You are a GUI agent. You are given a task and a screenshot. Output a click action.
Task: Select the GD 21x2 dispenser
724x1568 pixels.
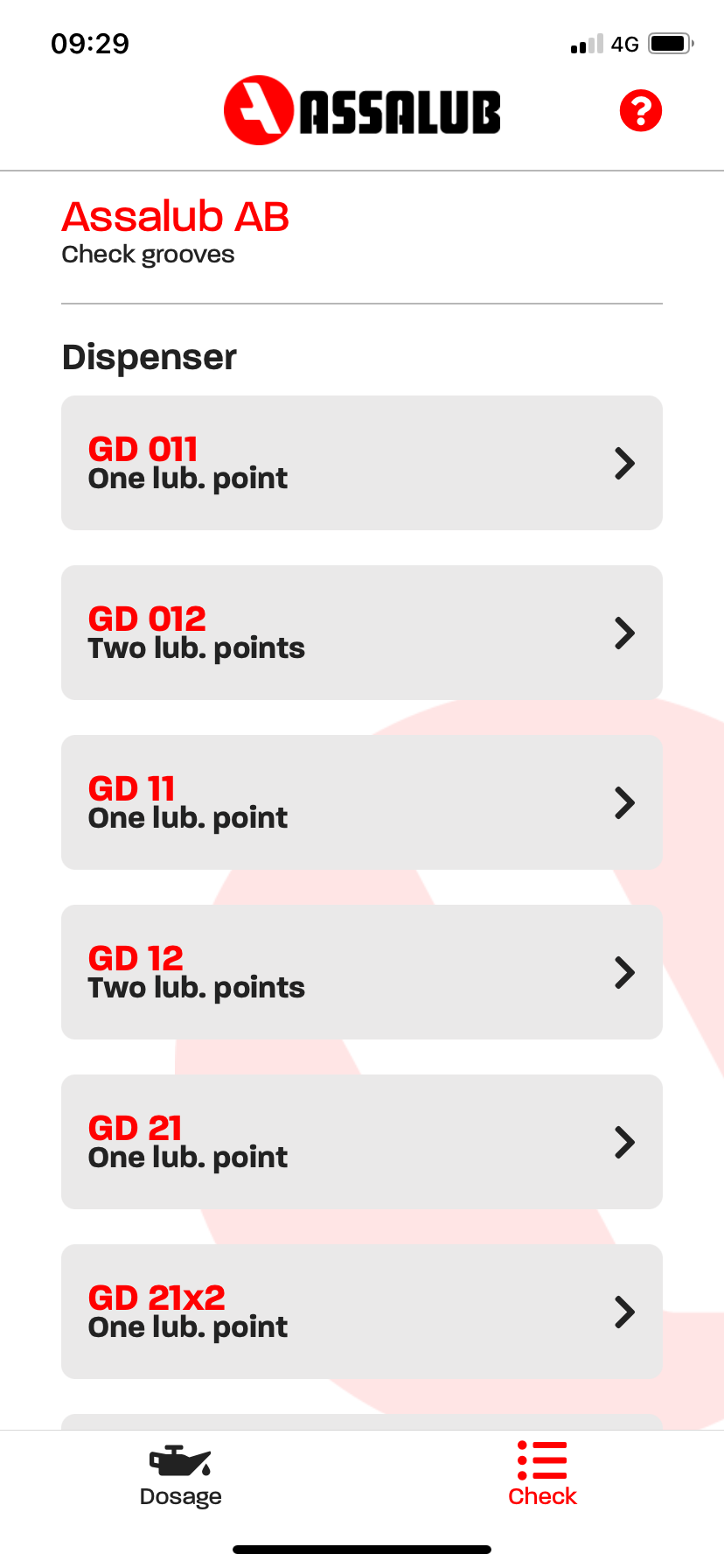(361, 1312)
